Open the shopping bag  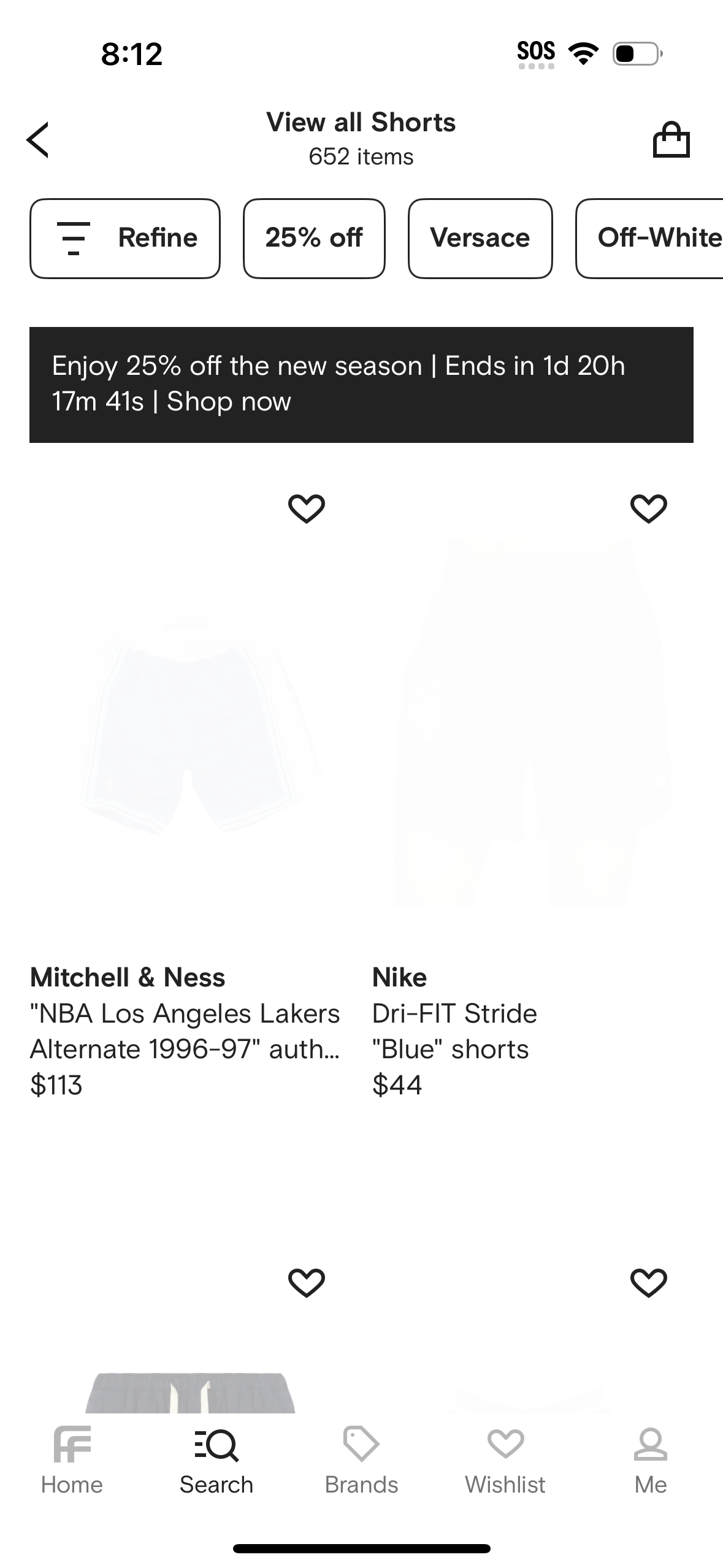[671, 139]
